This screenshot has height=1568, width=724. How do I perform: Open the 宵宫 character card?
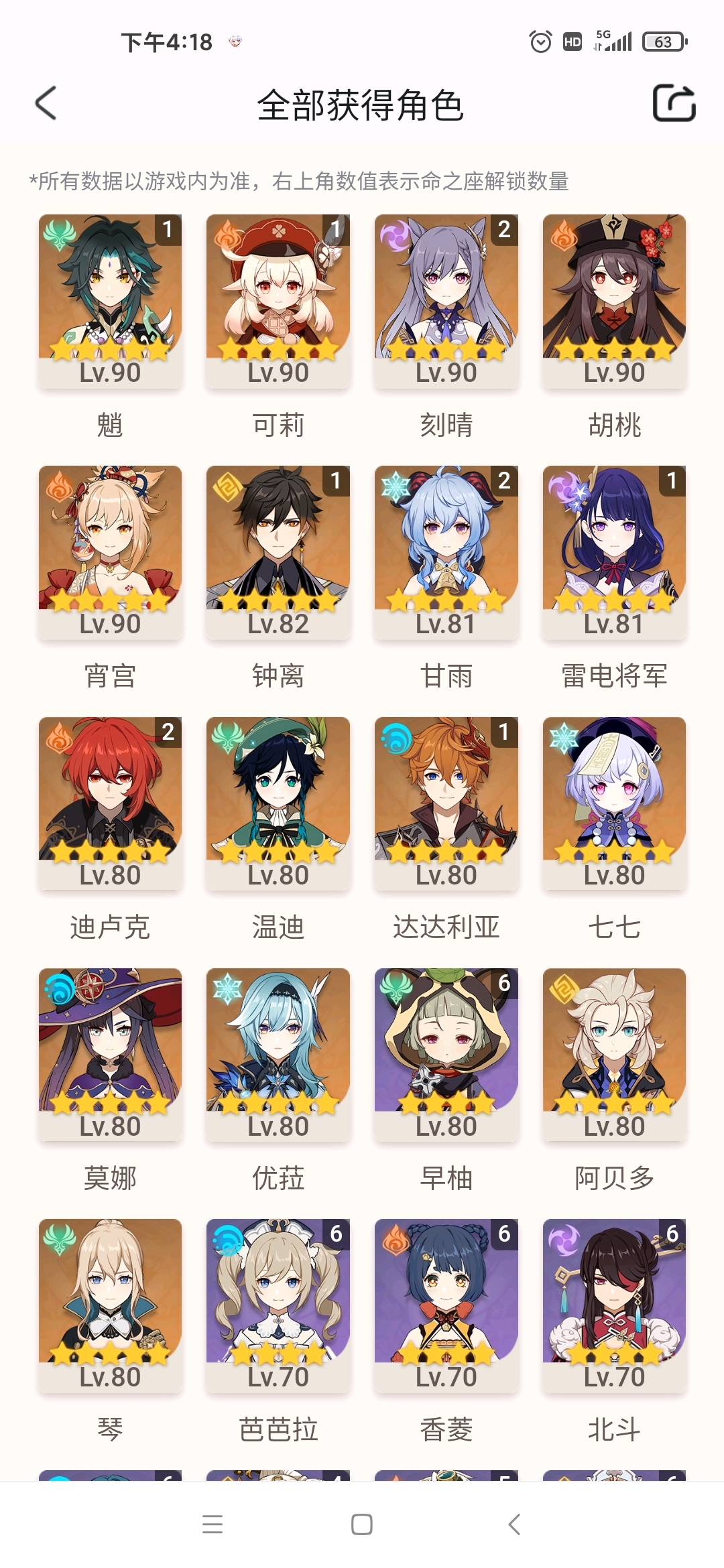click(110, 552)
